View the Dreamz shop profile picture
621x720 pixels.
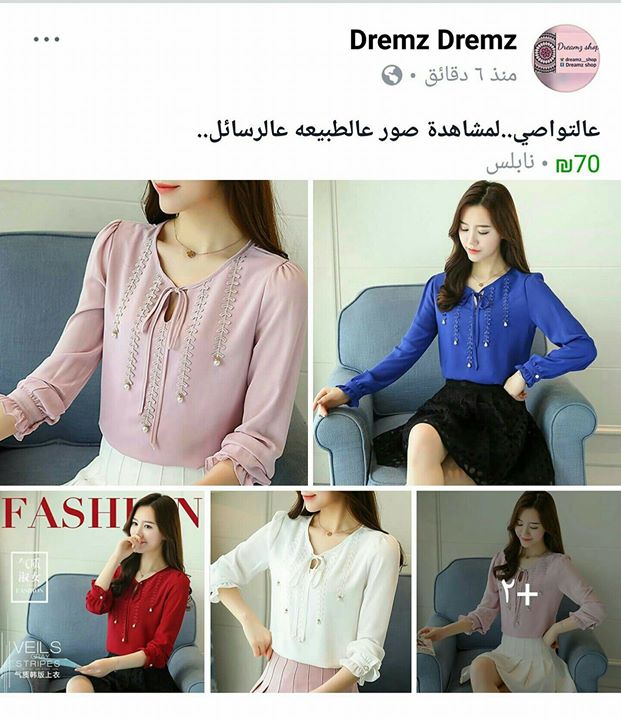pos(566,58)
